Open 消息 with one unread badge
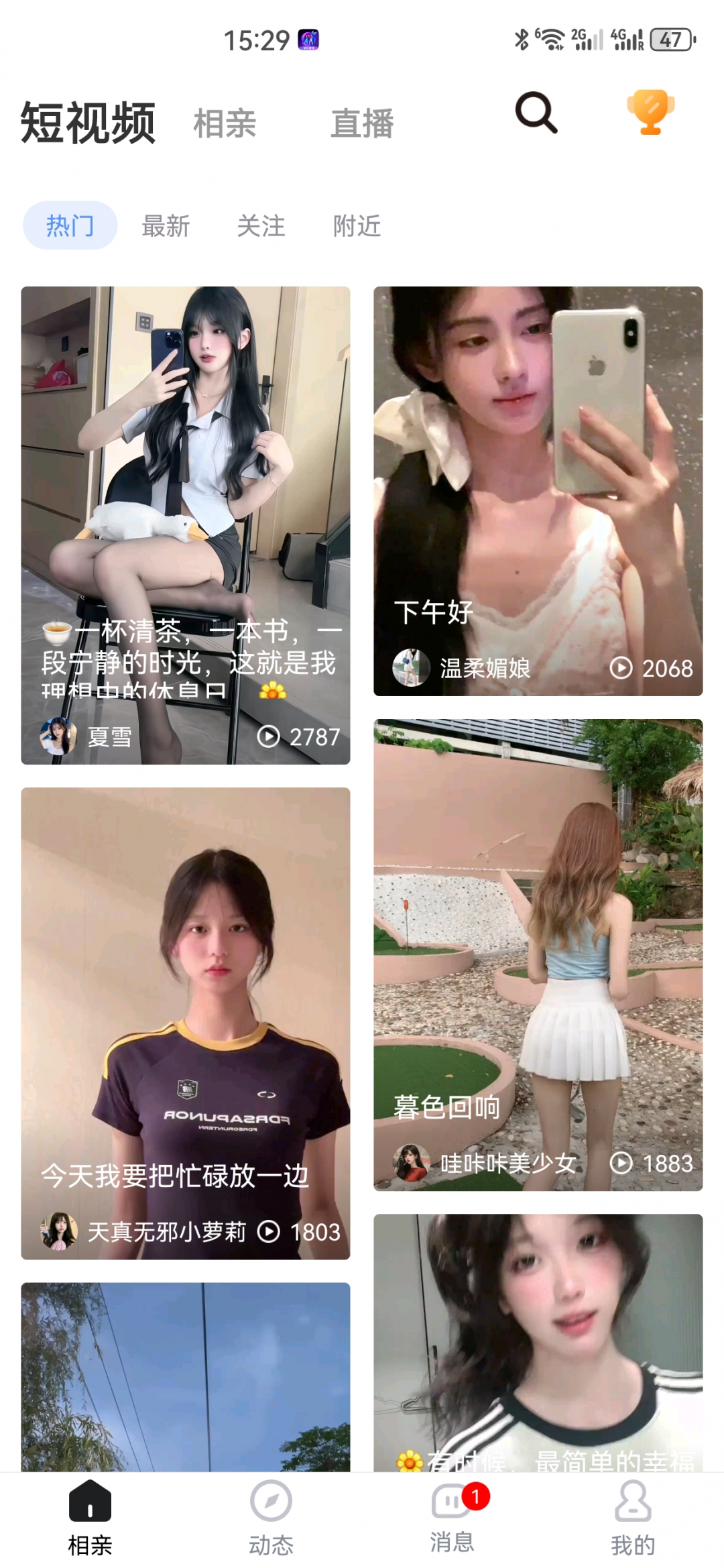The height and width of the screenshot is (1568, 724). tap(452, 1514)
